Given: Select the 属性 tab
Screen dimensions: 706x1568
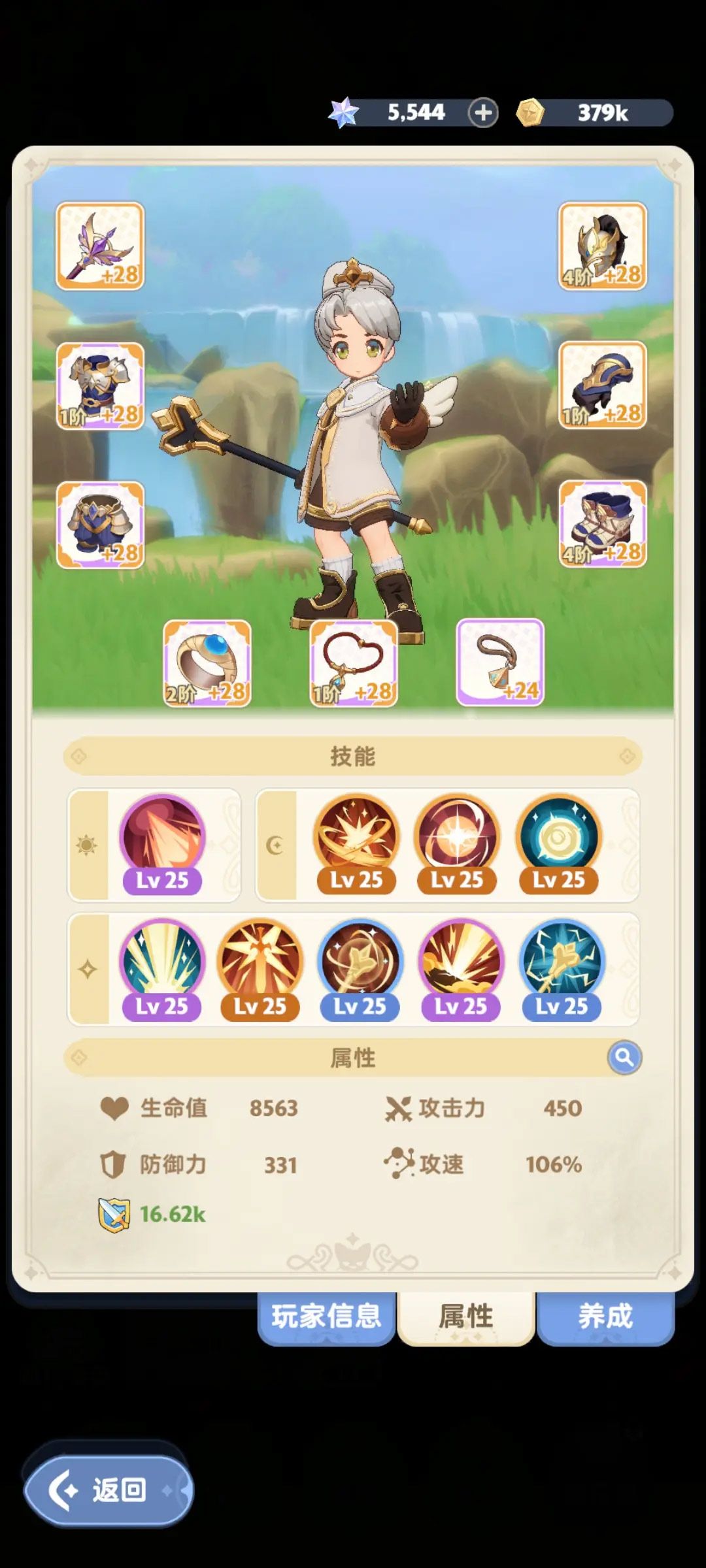Looking at the screenshot, I should pyautogui.click(x=465, y=1316).
